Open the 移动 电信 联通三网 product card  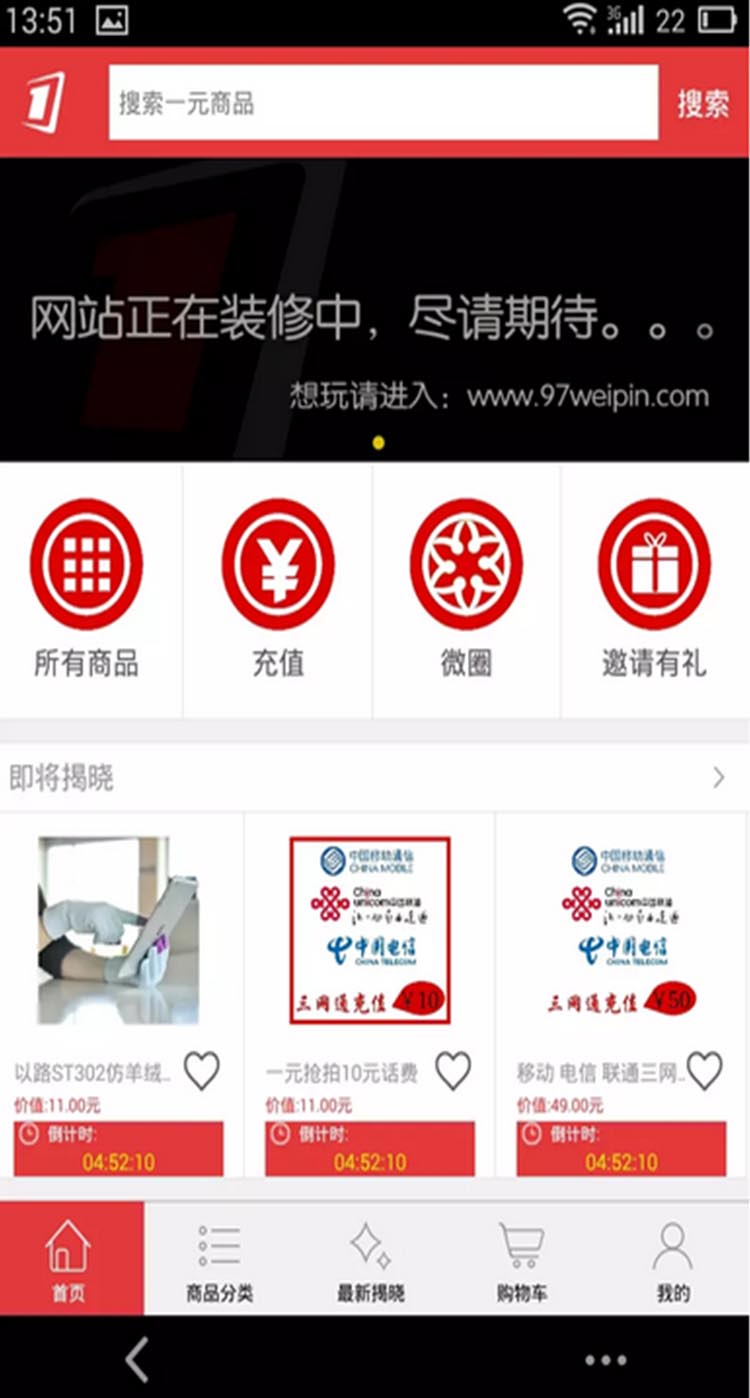[621, 932]
